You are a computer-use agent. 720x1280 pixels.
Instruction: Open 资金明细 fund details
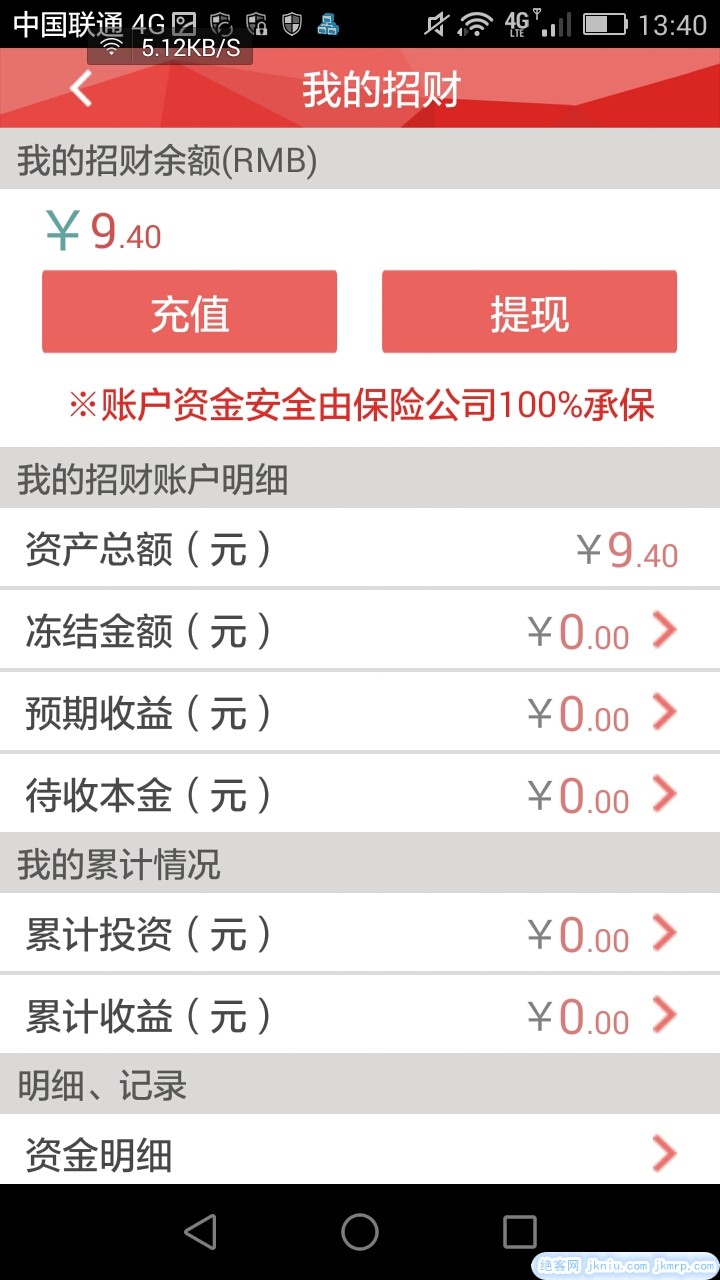pyautogui.click(x=360, y=1154)
